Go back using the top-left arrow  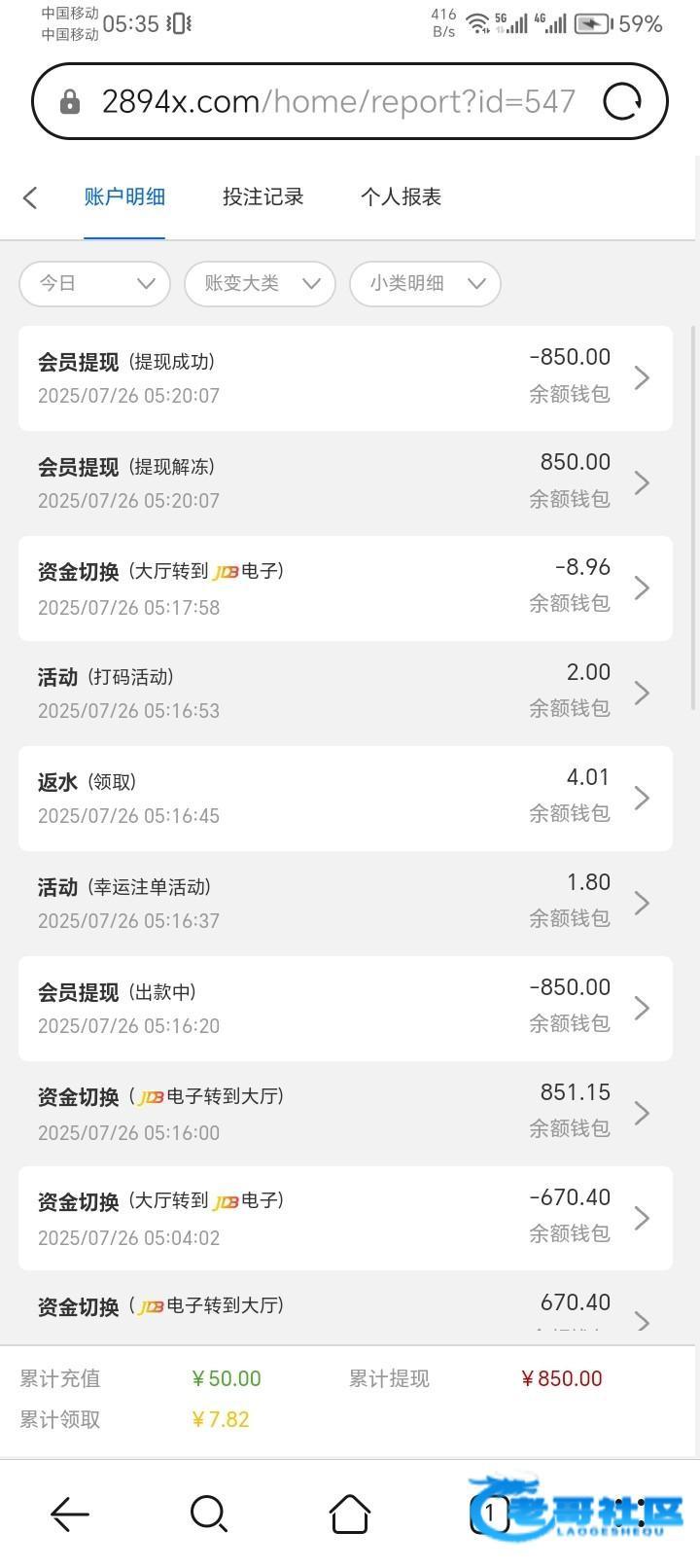point(30,197)
